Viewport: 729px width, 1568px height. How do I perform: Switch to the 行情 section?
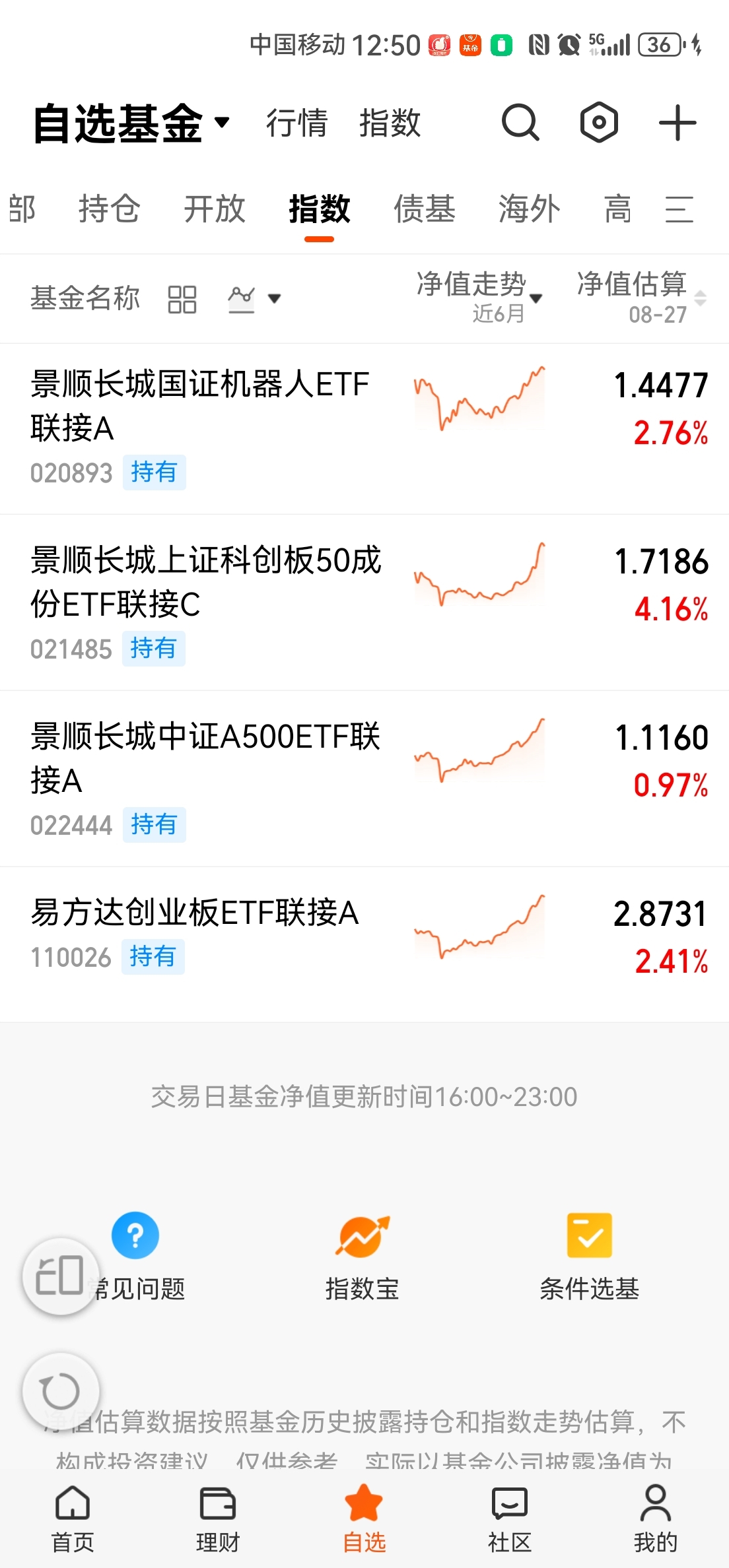[296, 123]
